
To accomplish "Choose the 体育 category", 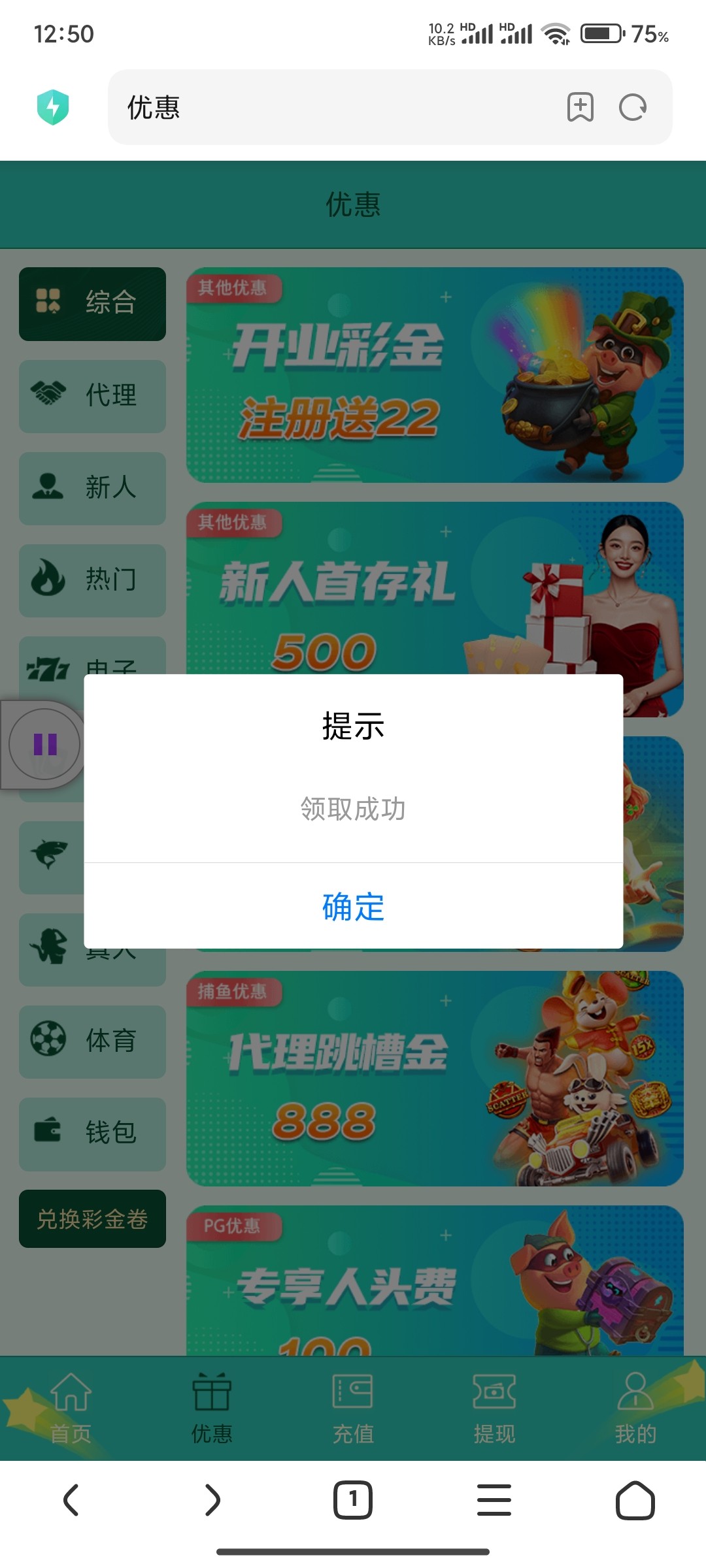I will pyautogui.click(x=92, y=1041).
